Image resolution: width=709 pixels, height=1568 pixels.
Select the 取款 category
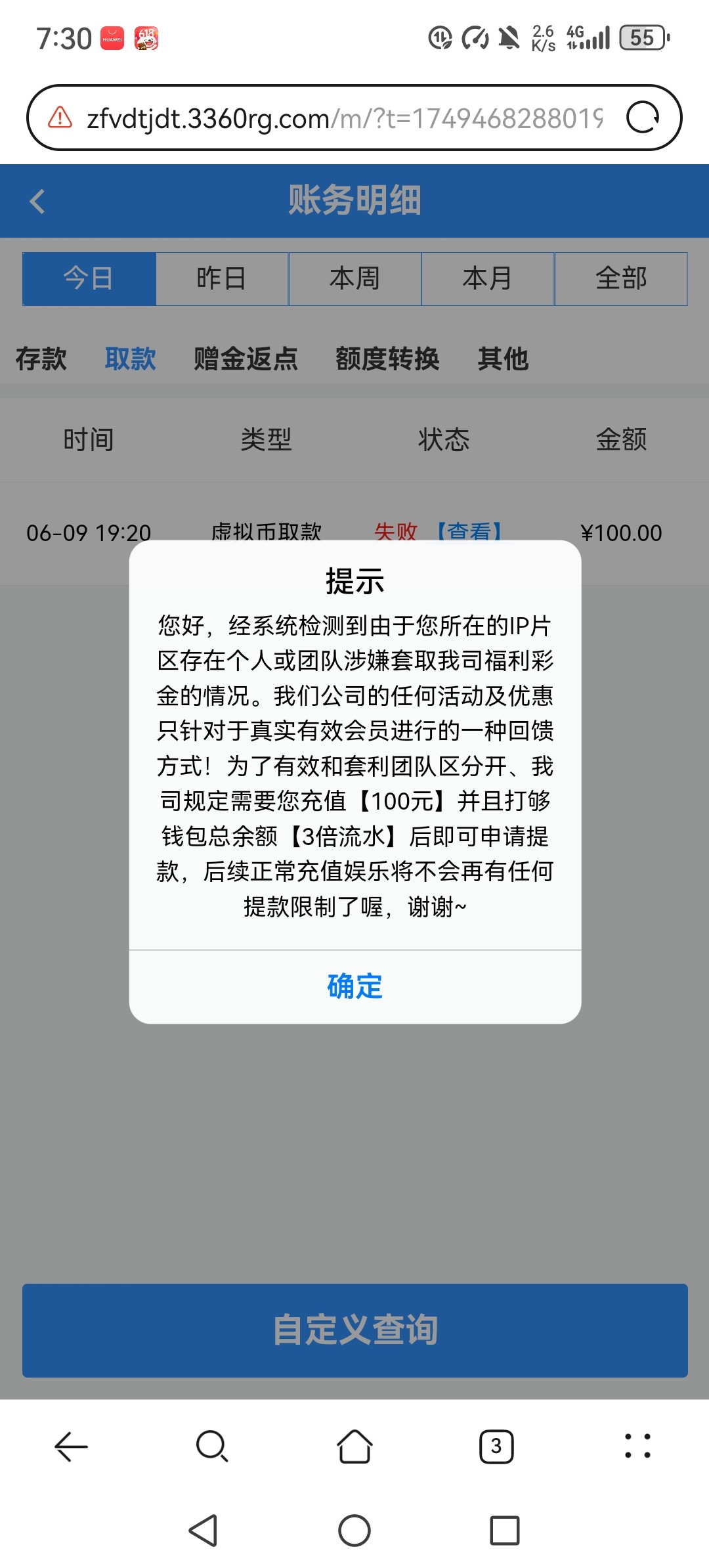(x=131, y=359)
